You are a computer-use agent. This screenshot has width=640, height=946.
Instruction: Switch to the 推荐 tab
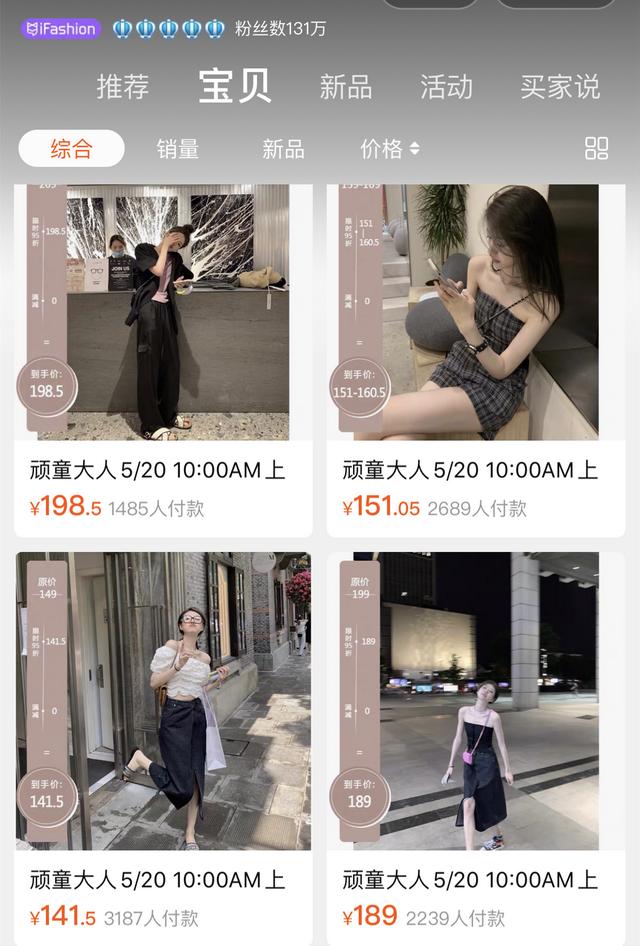pyautogui.click(x=123, y=87)
